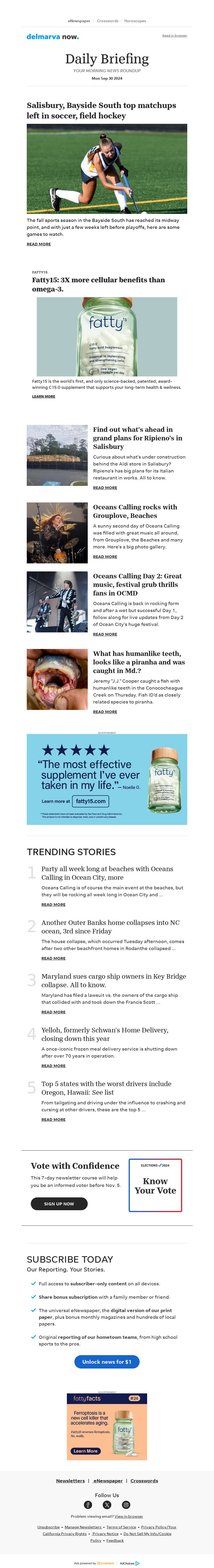Tap the Unsubscribe link
The image size is (214, 1568).
click(48, 1527)
